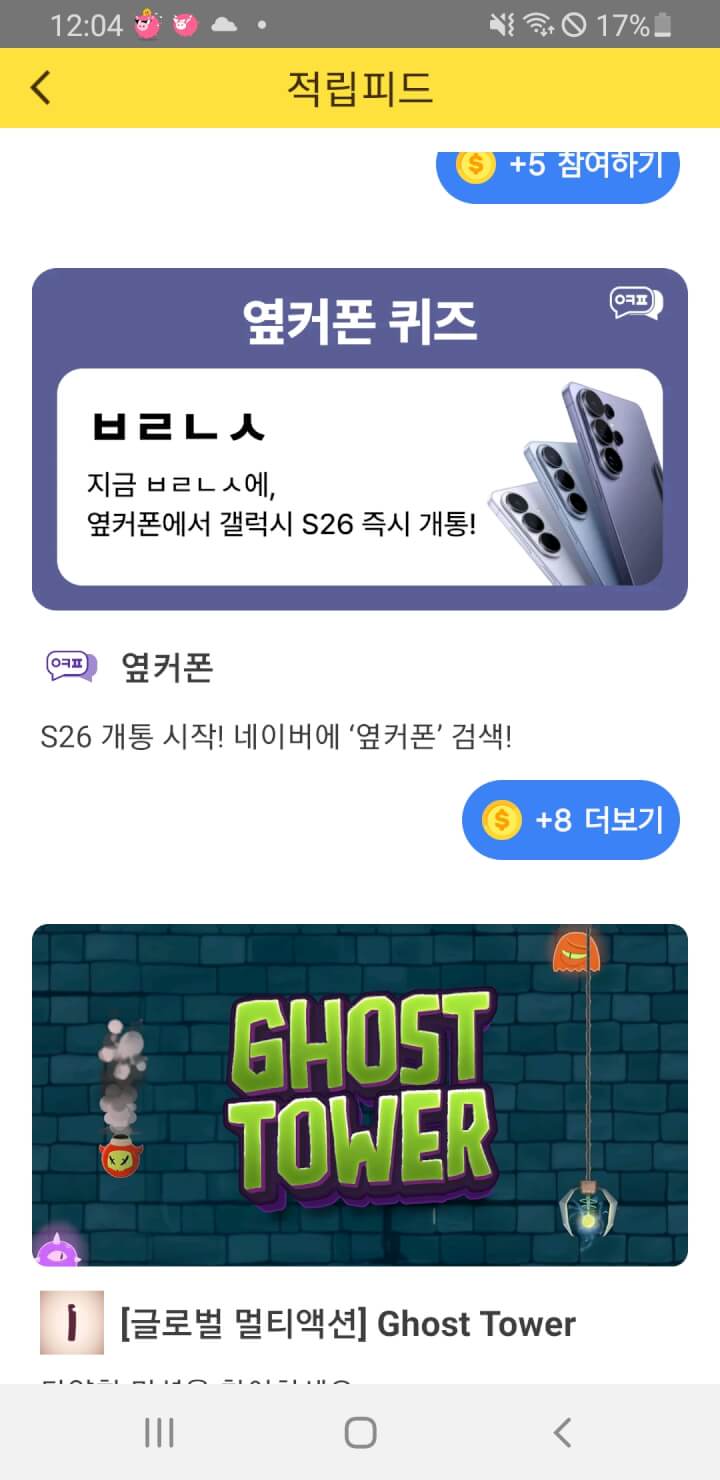The width and height of the screenshot is (720, 1480).
Task: Go back from 적립피드 page
Action: 40,88
